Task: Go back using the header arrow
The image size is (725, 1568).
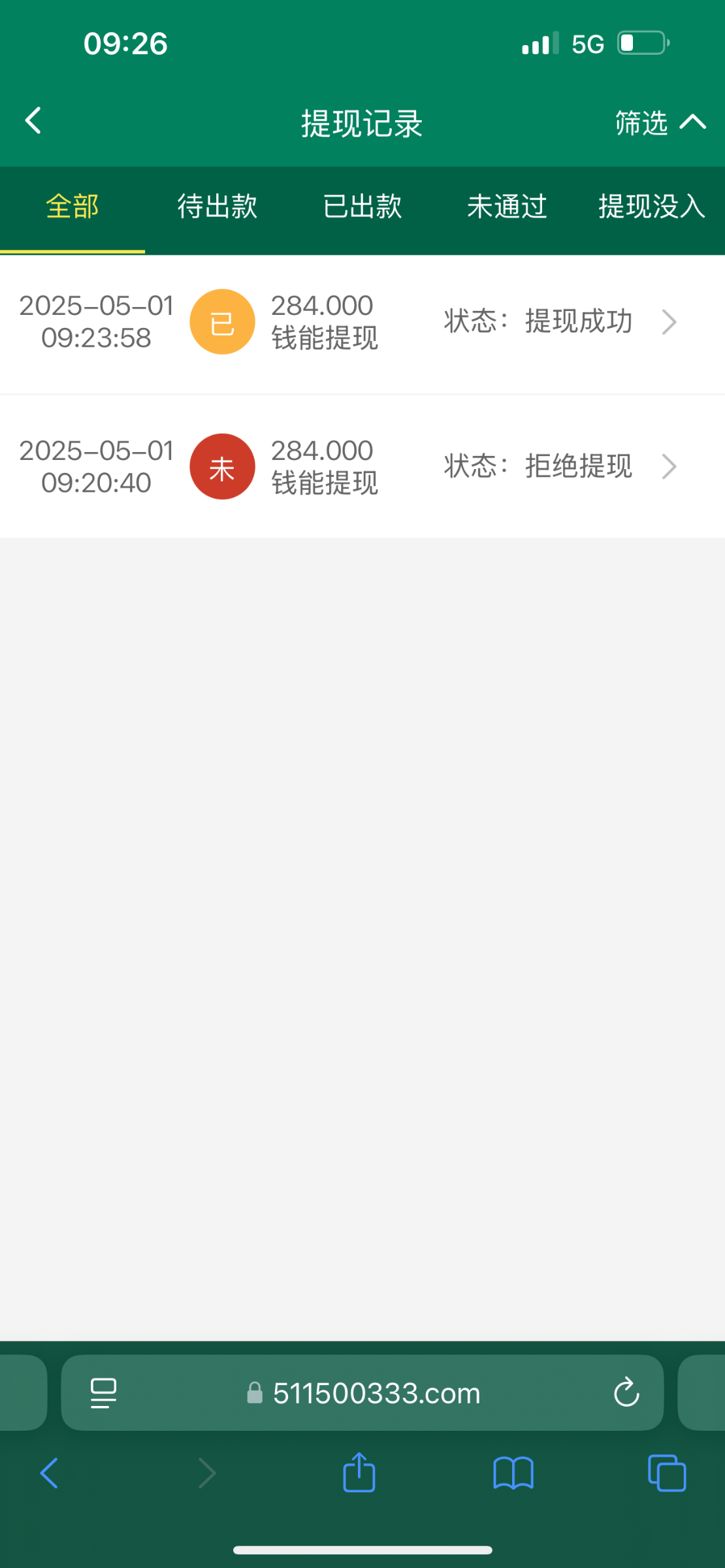Action: pos(33,121)
